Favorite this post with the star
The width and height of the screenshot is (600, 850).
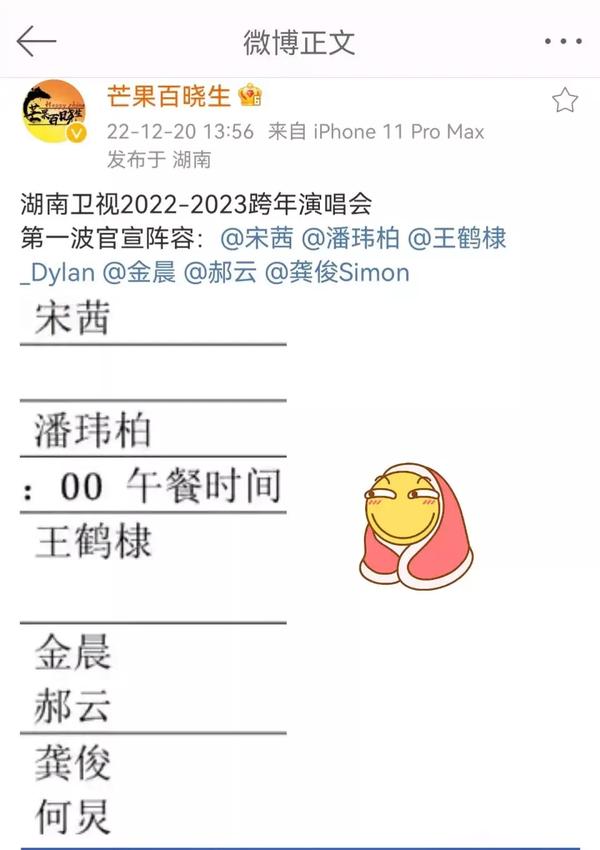point(565,100)
